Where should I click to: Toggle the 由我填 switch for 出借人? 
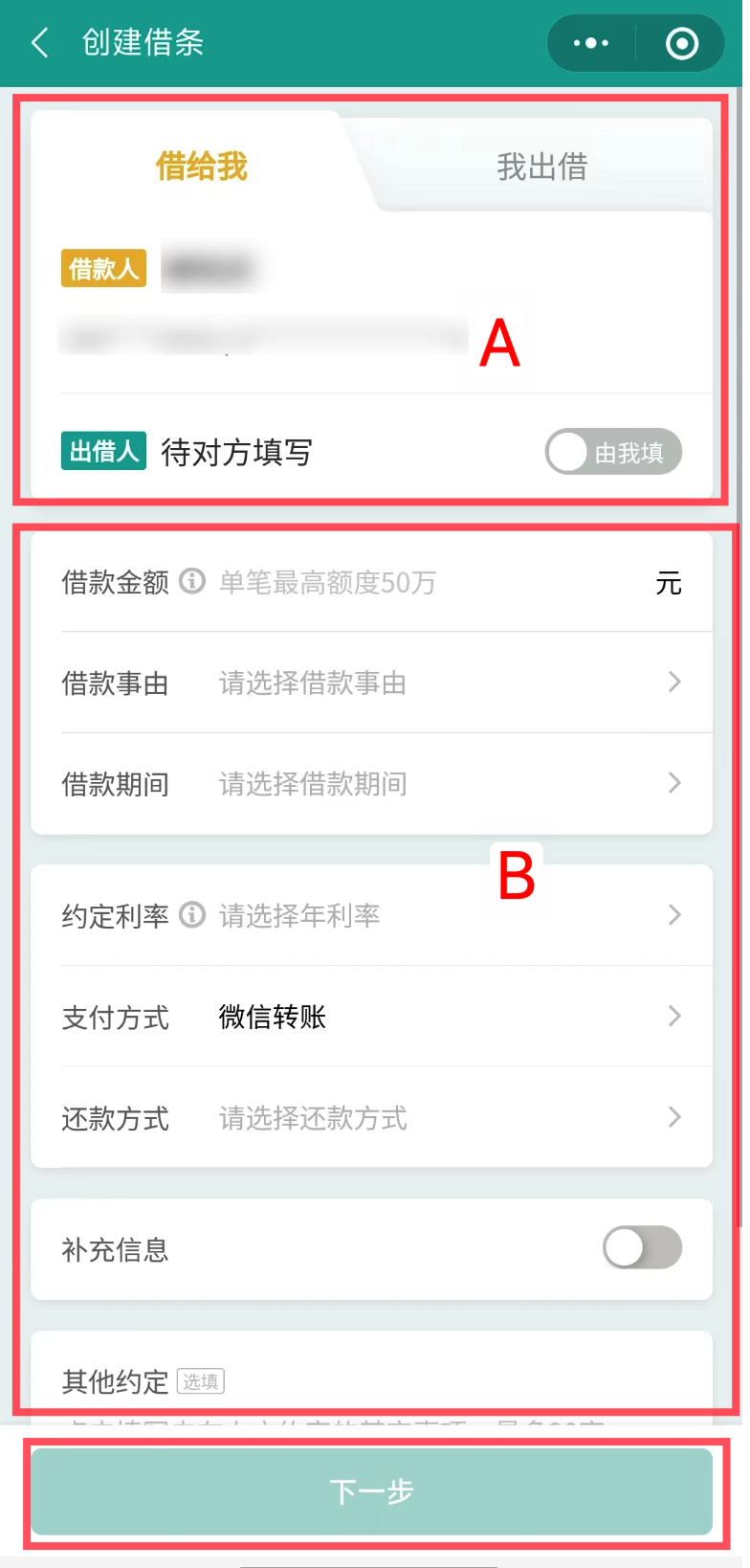coord(613,452)
